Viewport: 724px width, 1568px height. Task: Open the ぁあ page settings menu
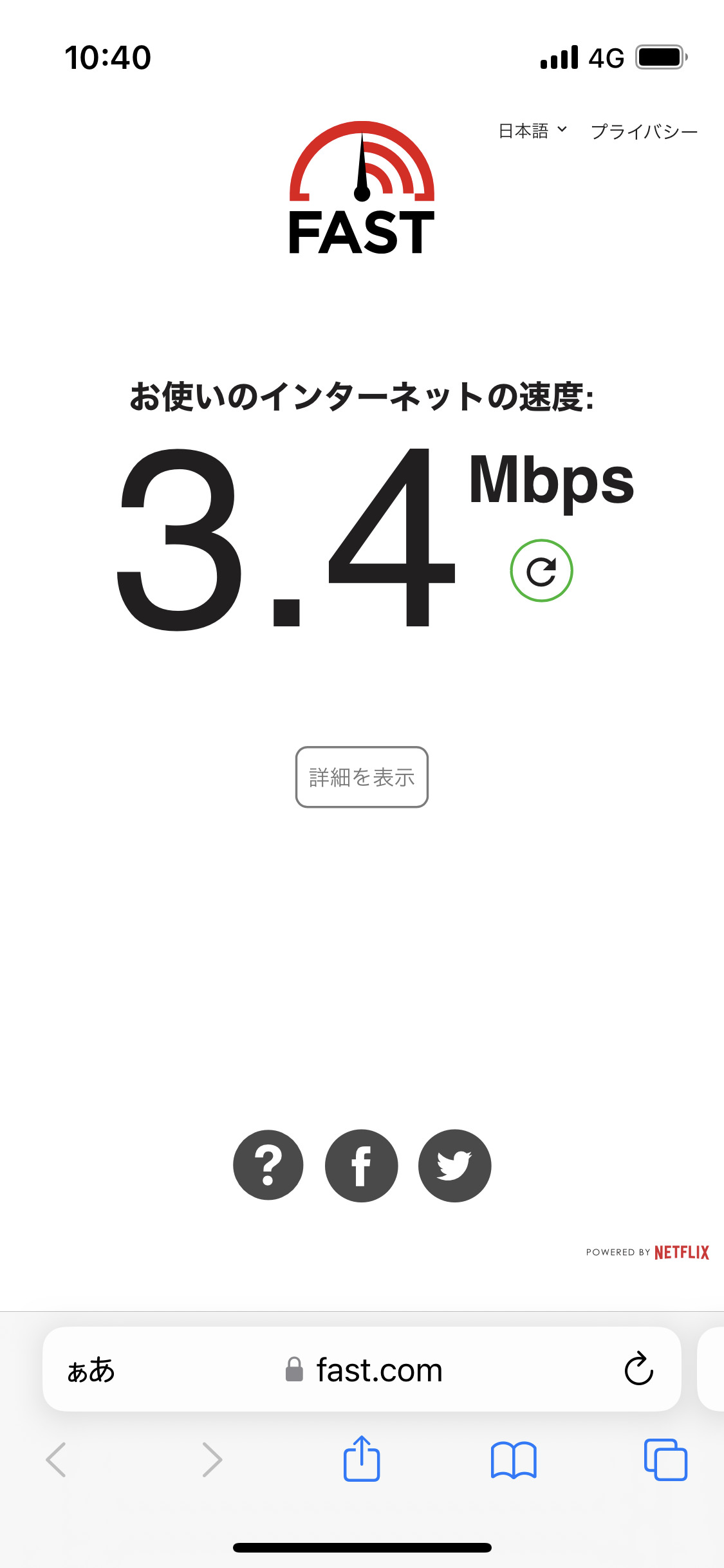tap(91, 1370)
